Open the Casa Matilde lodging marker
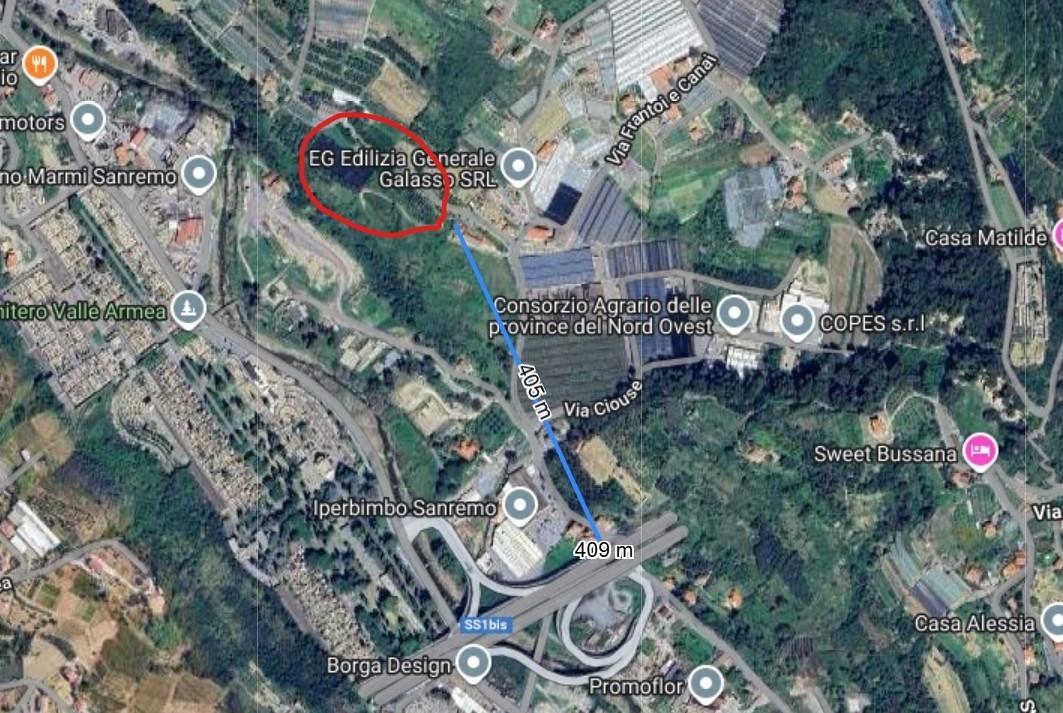Viewport: 1063px width, 713px height. (1057, 236)
